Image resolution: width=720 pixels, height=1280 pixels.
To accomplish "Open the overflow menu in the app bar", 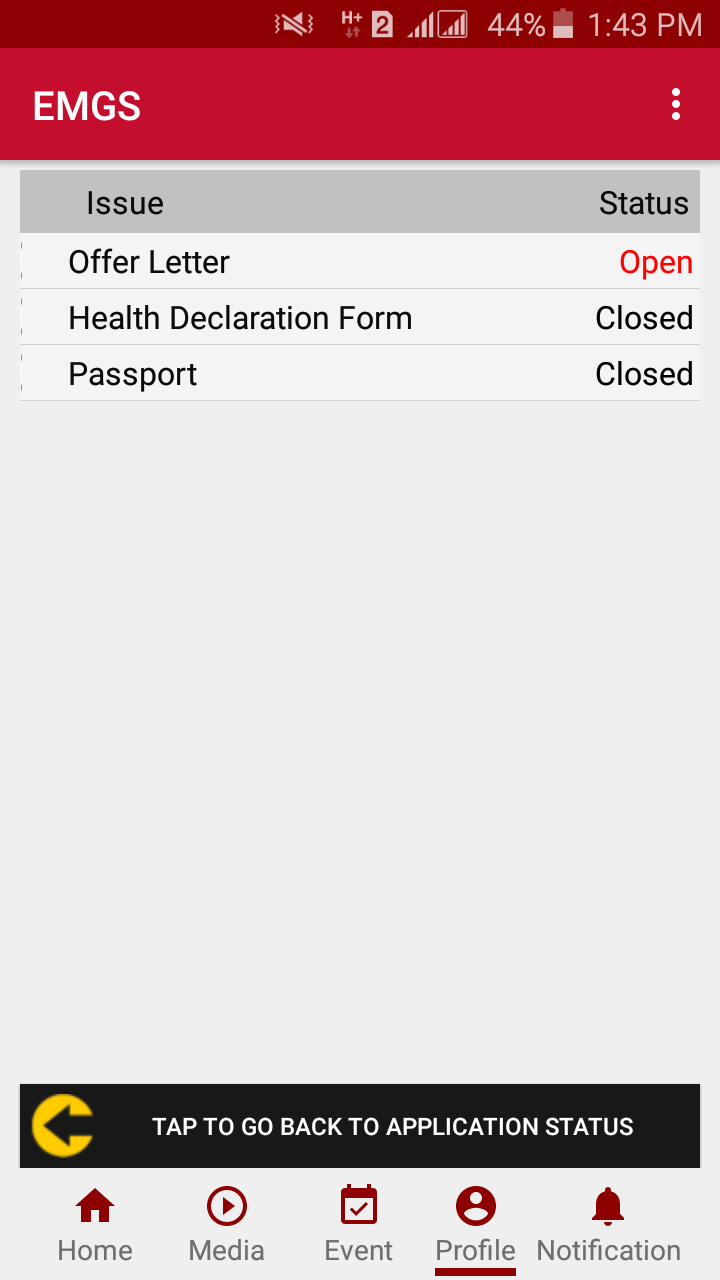I will pyautogui.click(x=676, y=104).
